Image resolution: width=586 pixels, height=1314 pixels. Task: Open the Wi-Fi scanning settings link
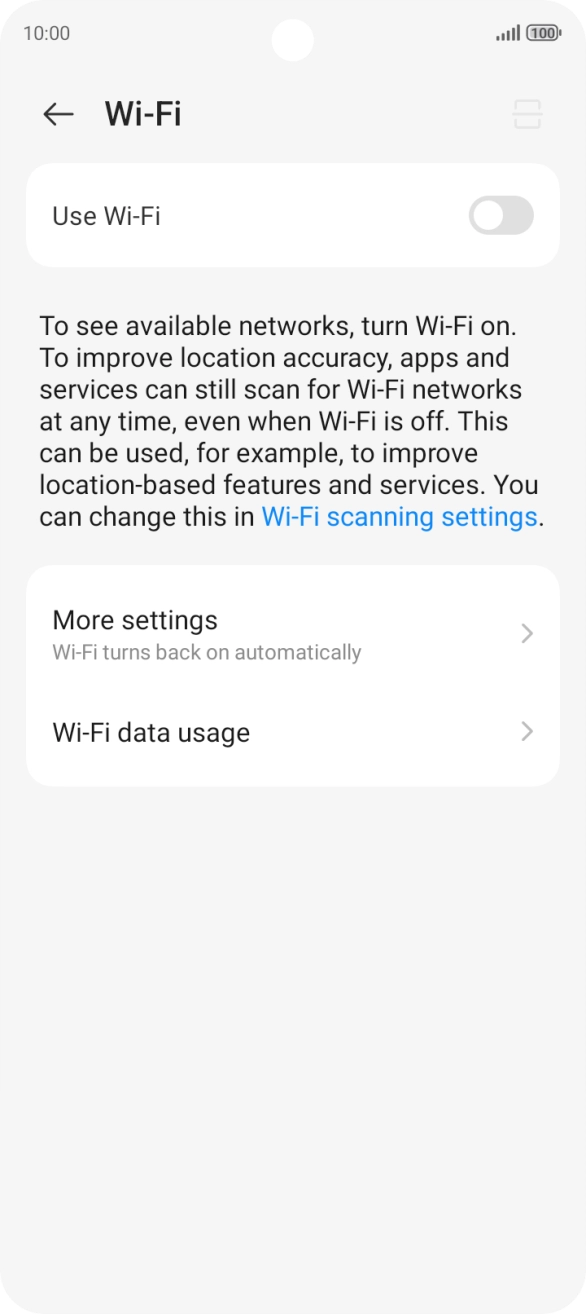coord(399,517)
